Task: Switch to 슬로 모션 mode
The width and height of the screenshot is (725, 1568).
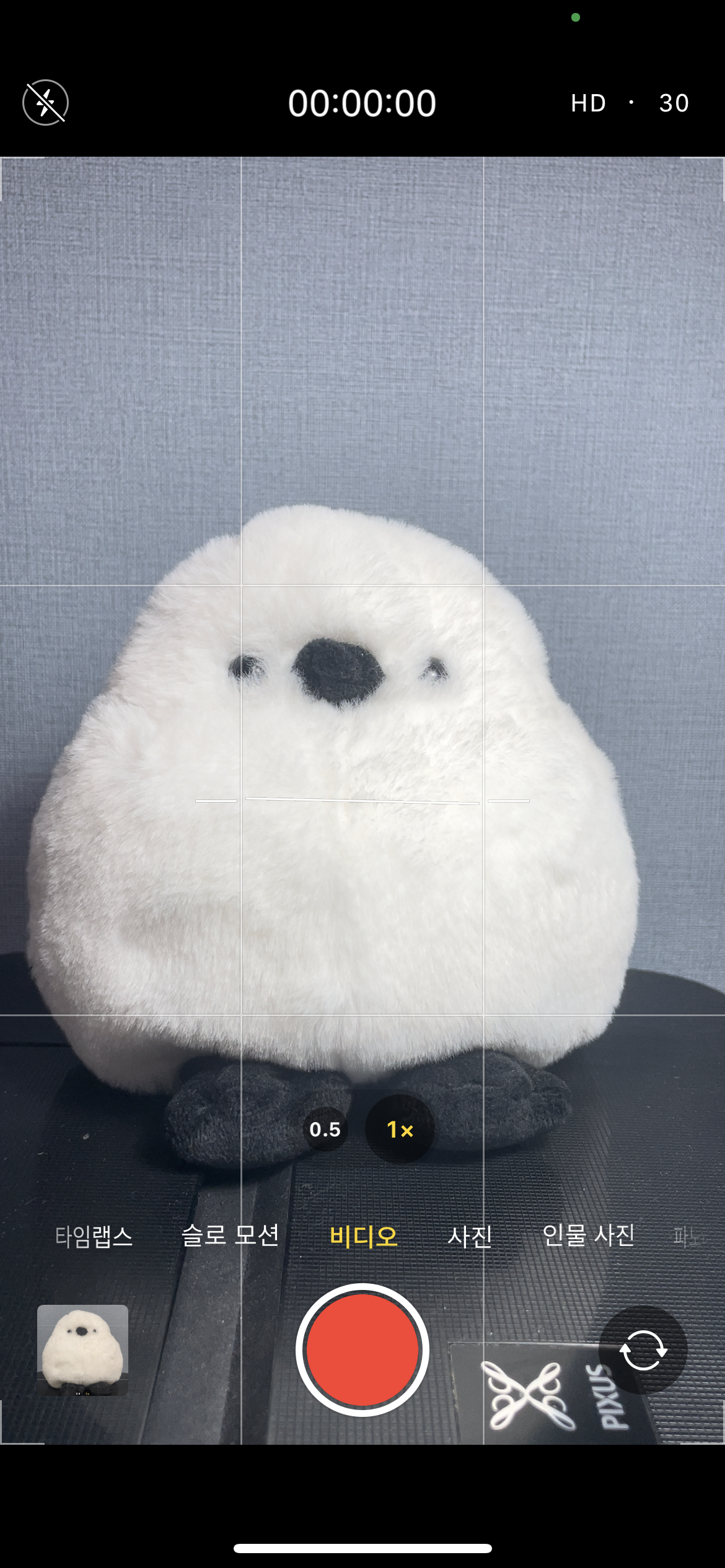Action: coord(230,1236)
